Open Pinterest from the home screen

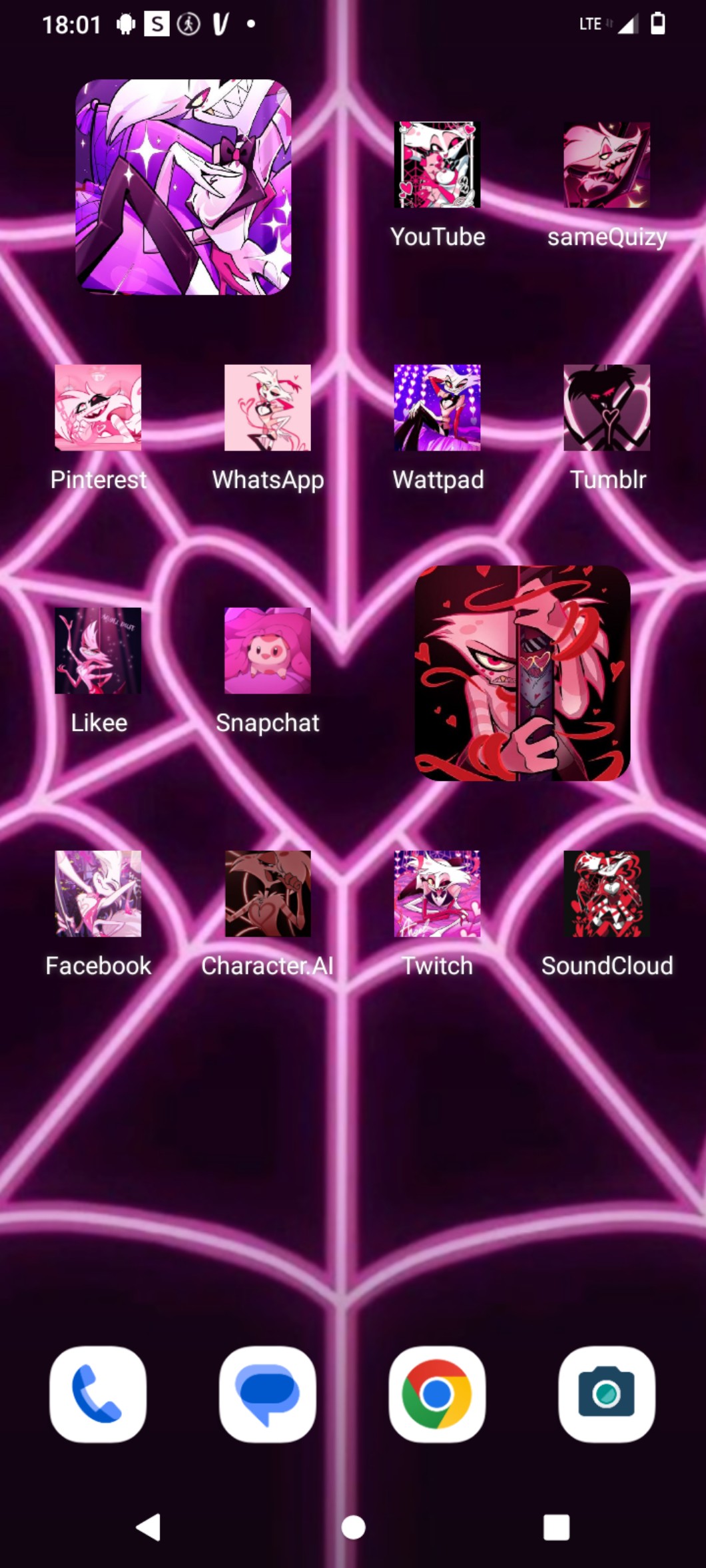click(98, 407)
